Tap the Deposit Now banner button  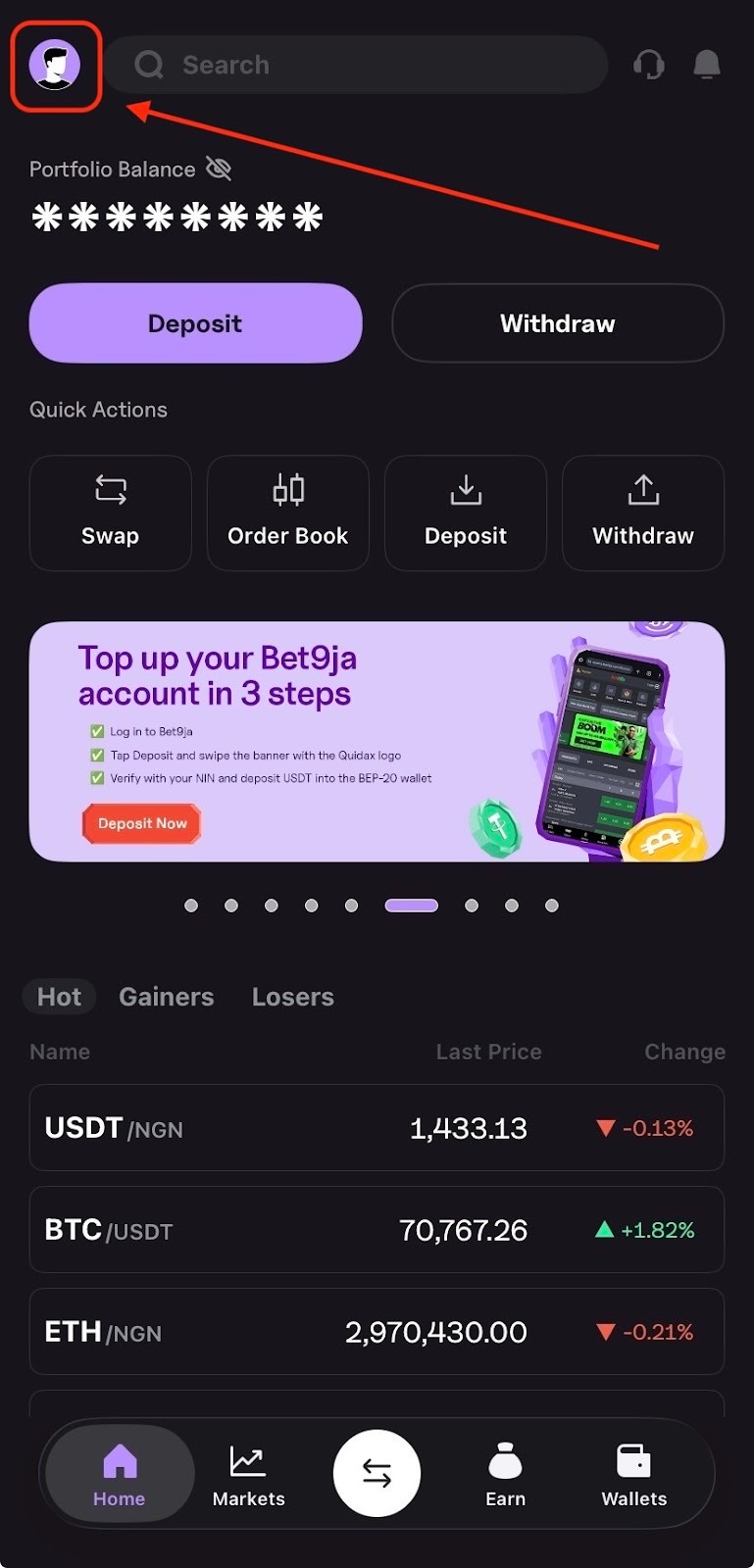point(142,823)
